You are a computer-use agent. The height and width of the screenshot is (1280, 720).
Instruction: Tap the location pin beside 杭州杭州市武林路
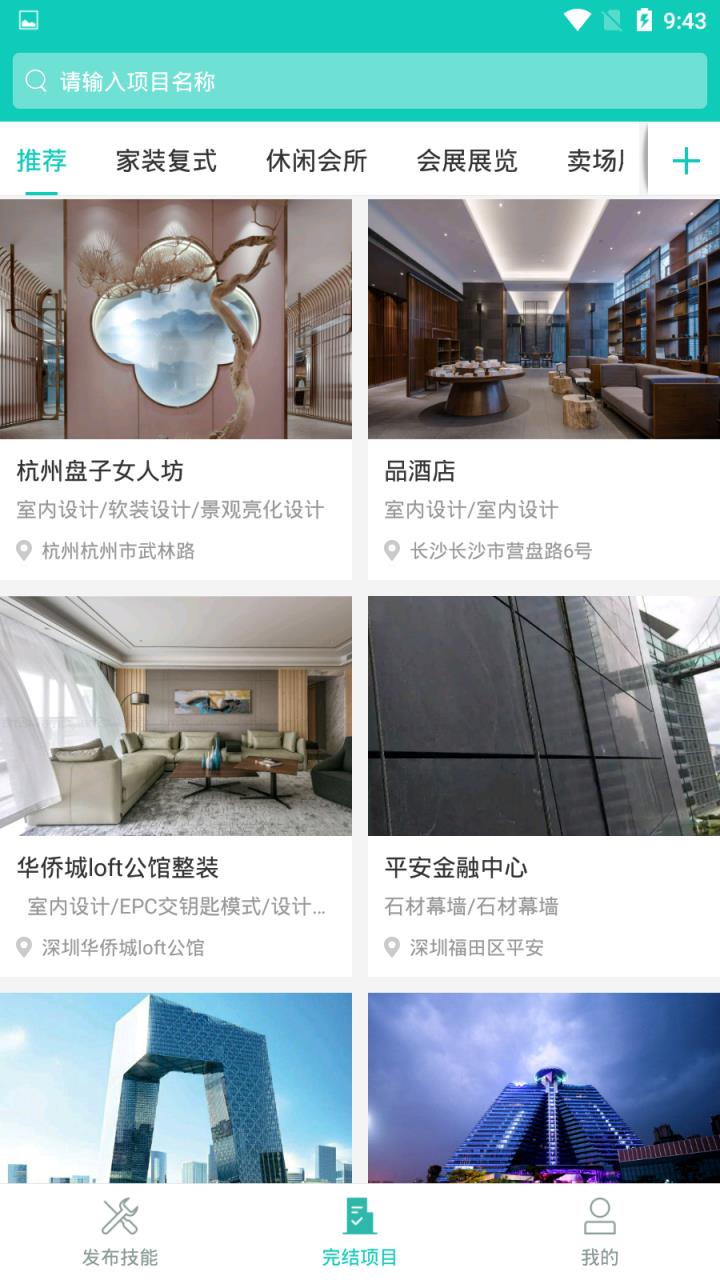pos(22,549)
